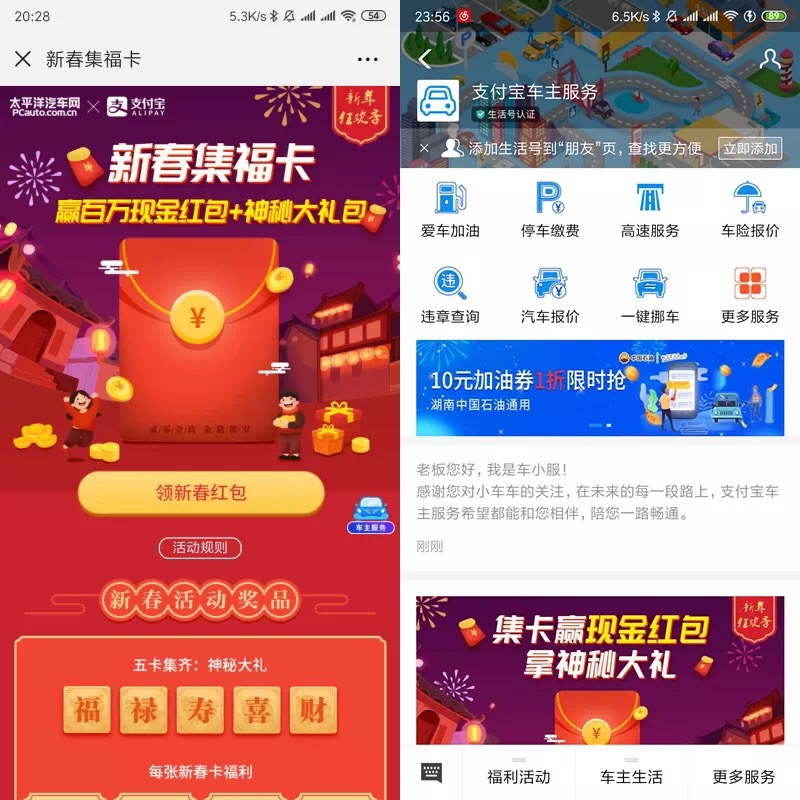Open the profile icon in header
800x800 pixels.
(x=769, y=59)
